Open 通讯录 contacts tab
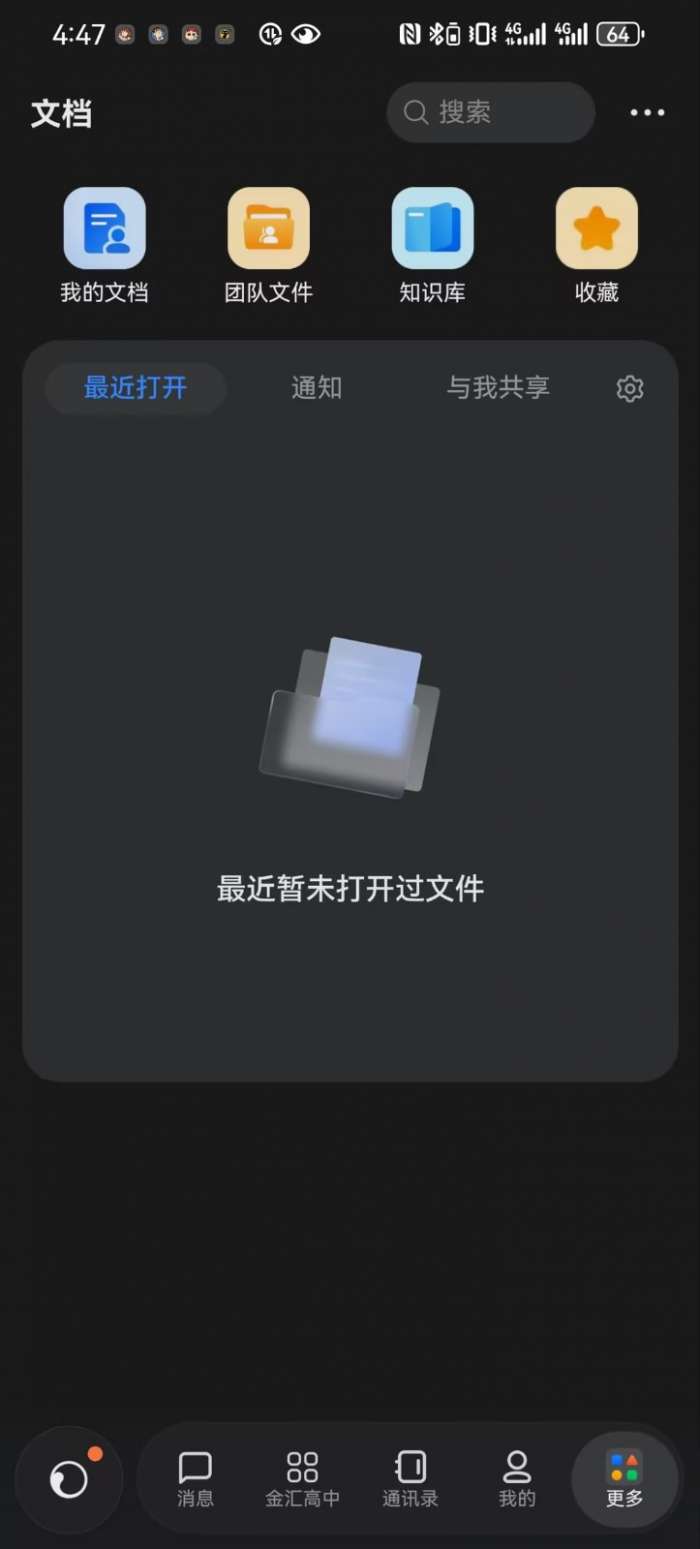The width and height of the screenshot is (700, 1549). pyautogui.click(x=410, y=1479)
